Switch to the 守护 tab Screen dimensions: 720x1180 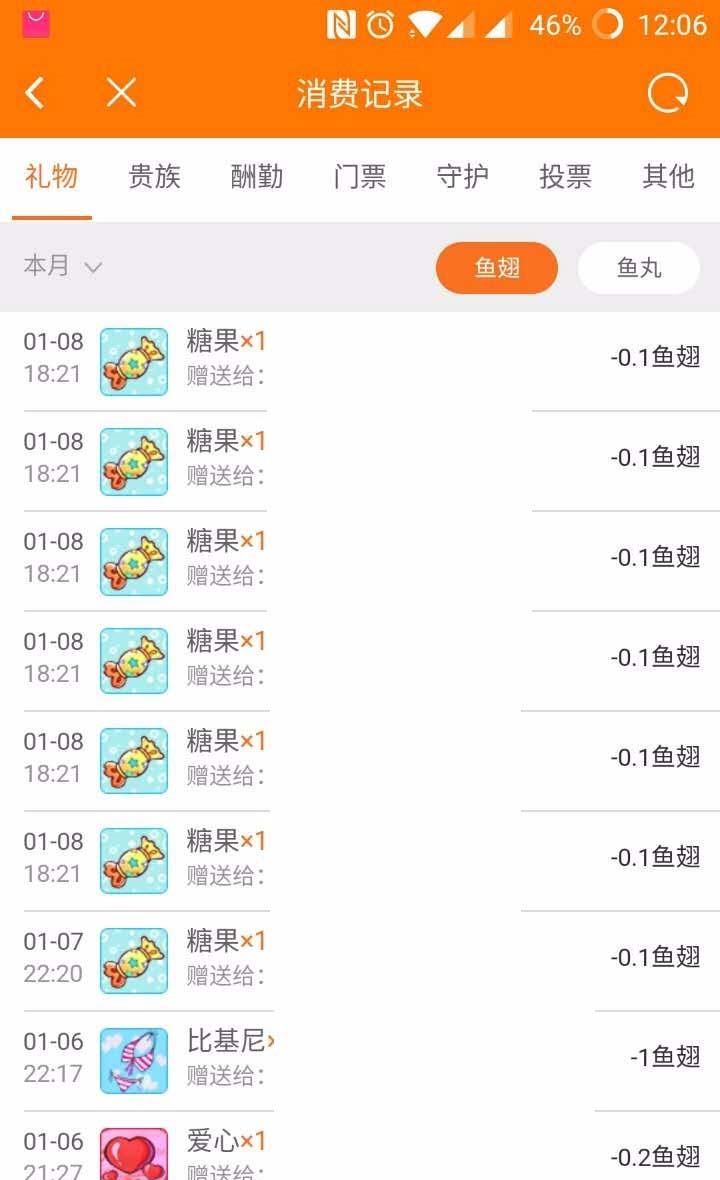[463, 177]
